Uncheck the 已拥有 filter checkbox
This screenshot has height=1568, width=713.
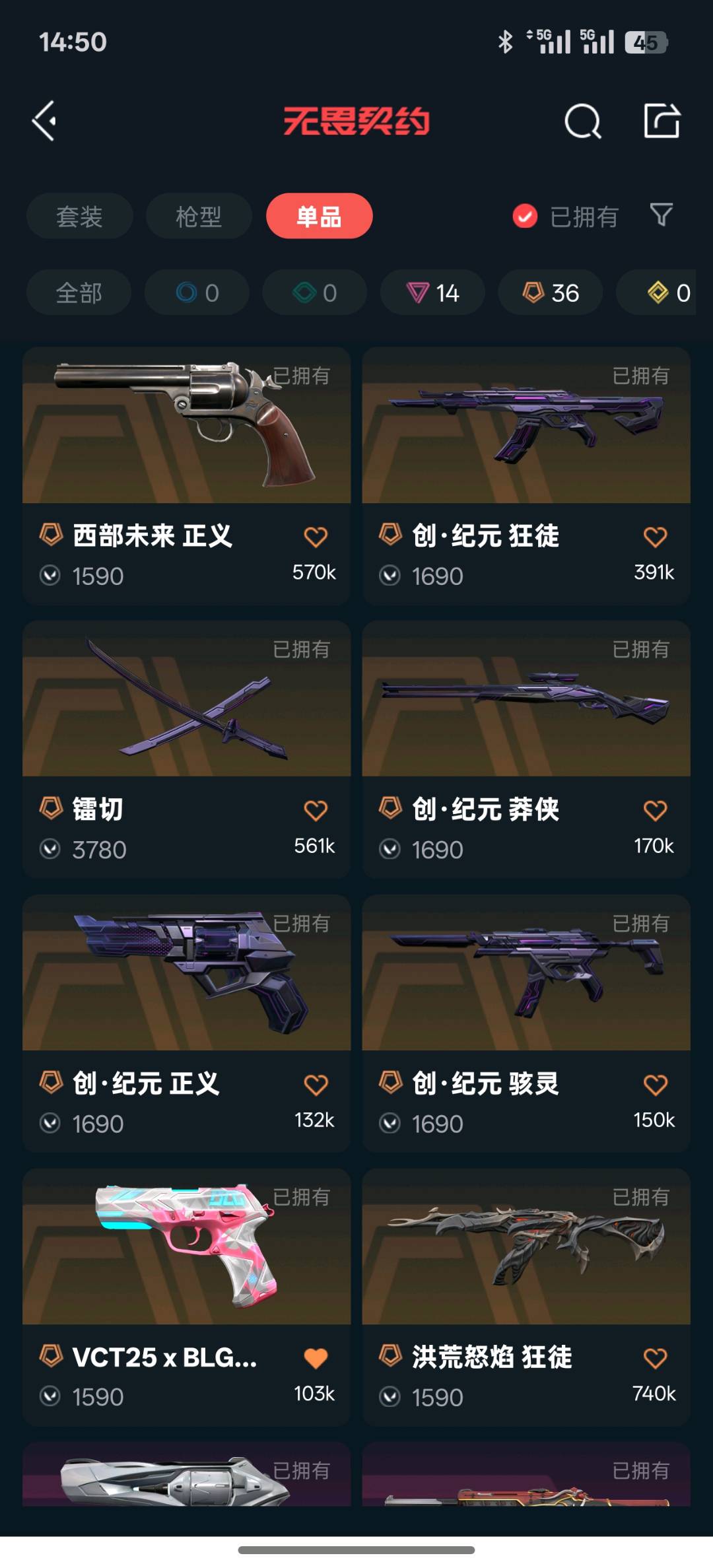click(x=525, y=216)
